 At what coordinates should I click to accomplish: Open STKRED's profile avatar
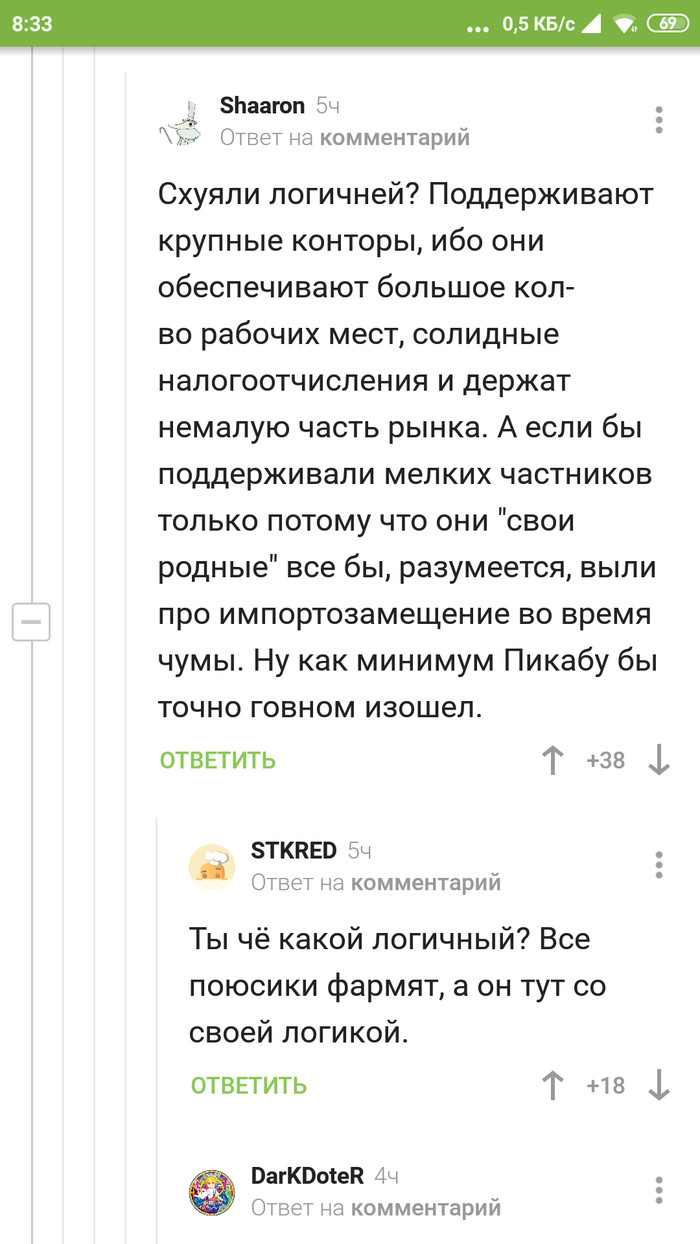[x=212, y=866]
